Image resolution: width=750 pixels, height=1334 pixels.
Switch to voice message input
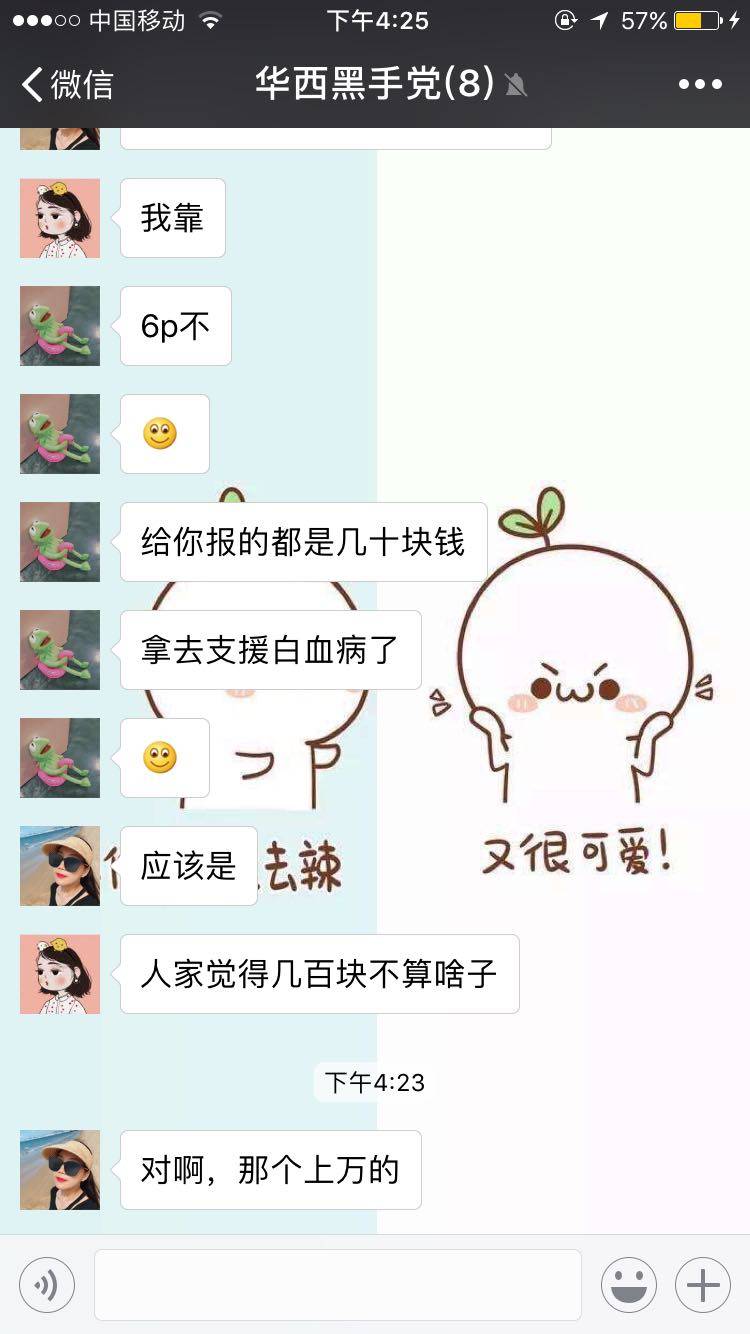tap(47, 1285)
